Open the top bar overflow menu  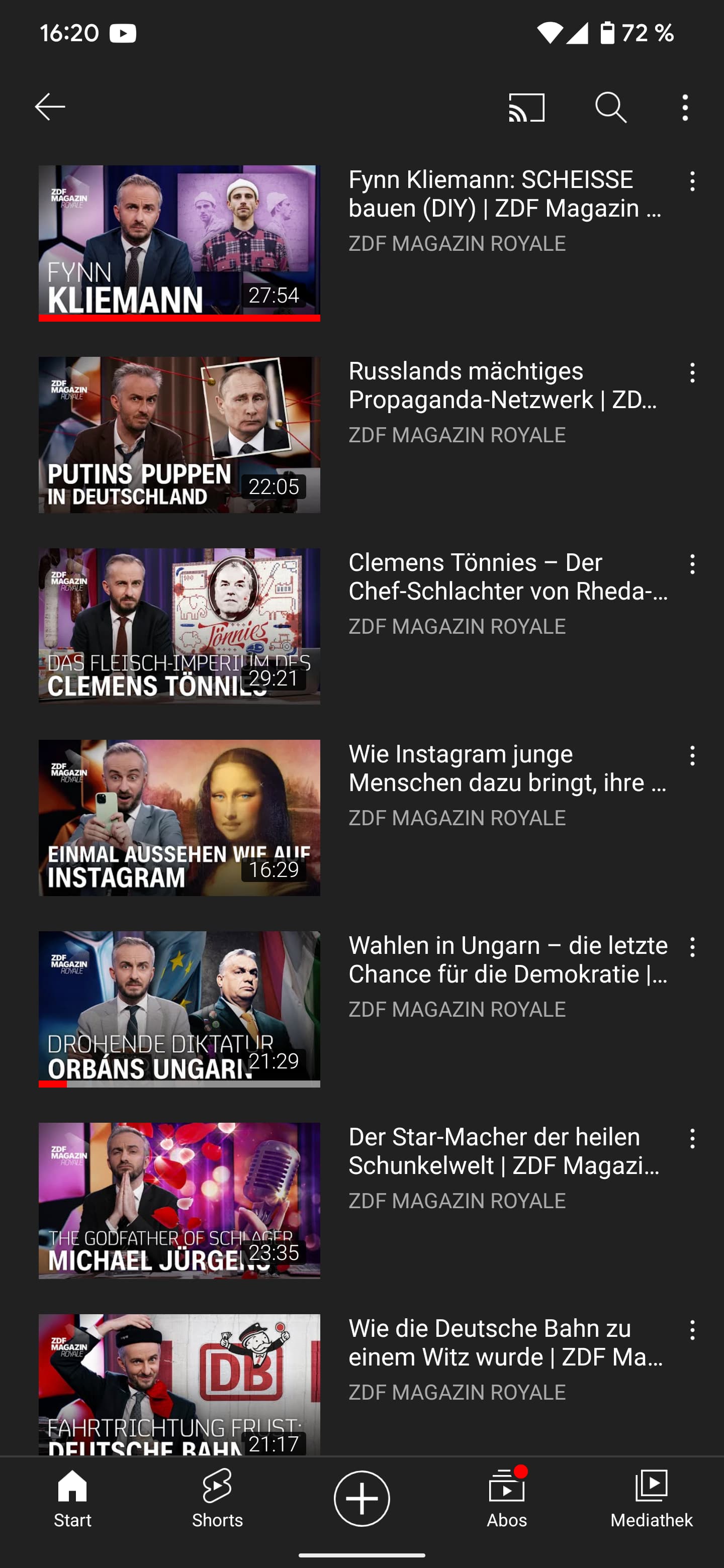(685, 108)
